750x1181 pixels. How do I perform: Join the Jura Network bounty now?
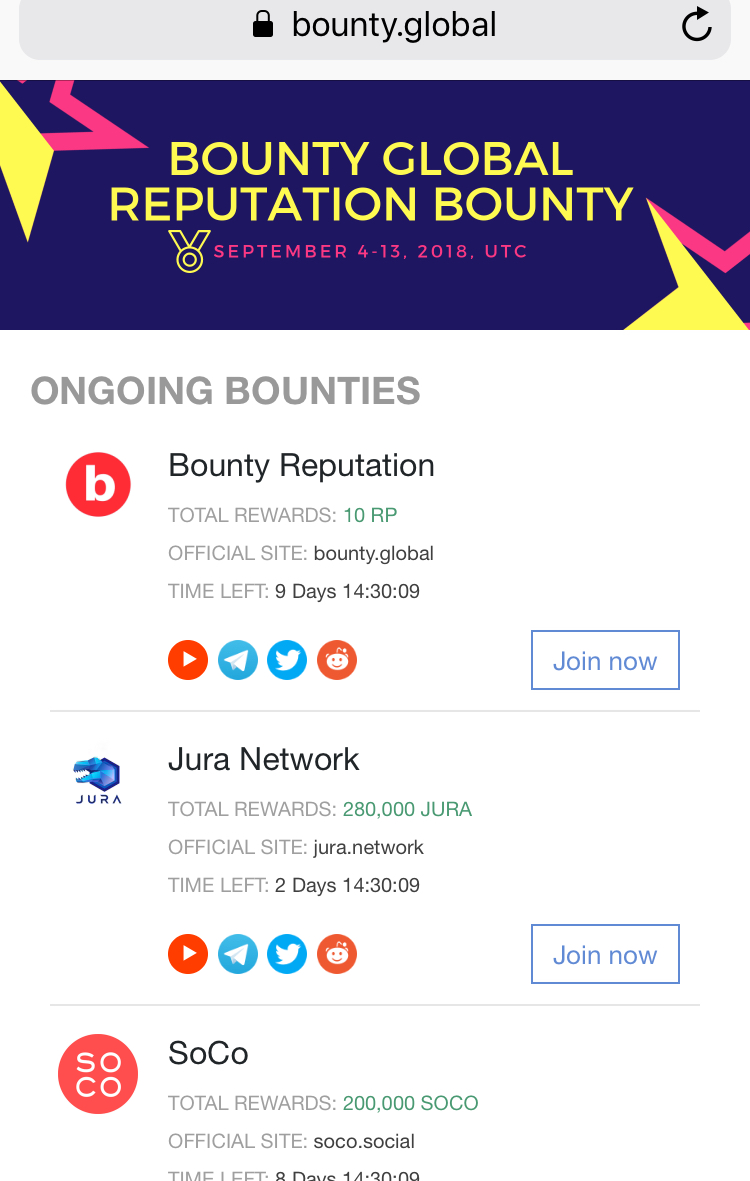[605, 954]
